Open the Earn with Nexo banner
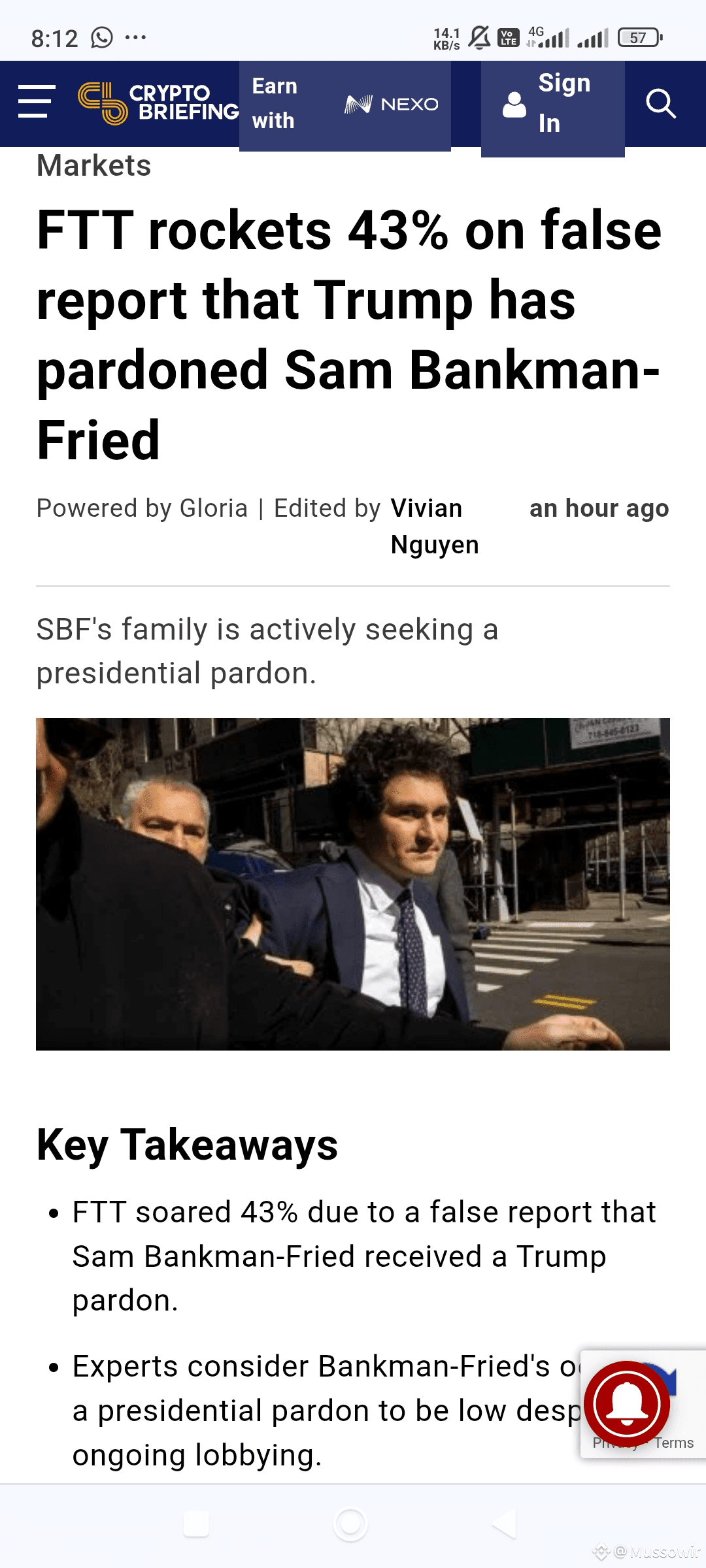 click(x=345, y=105)
